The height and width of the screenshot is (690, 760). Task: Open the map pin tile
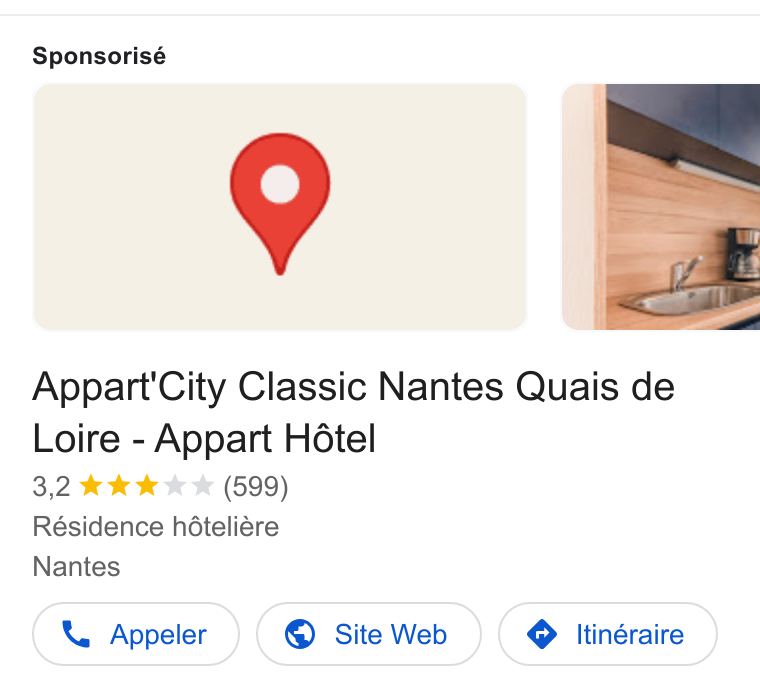pyautogui.click(x=280, y=207)
